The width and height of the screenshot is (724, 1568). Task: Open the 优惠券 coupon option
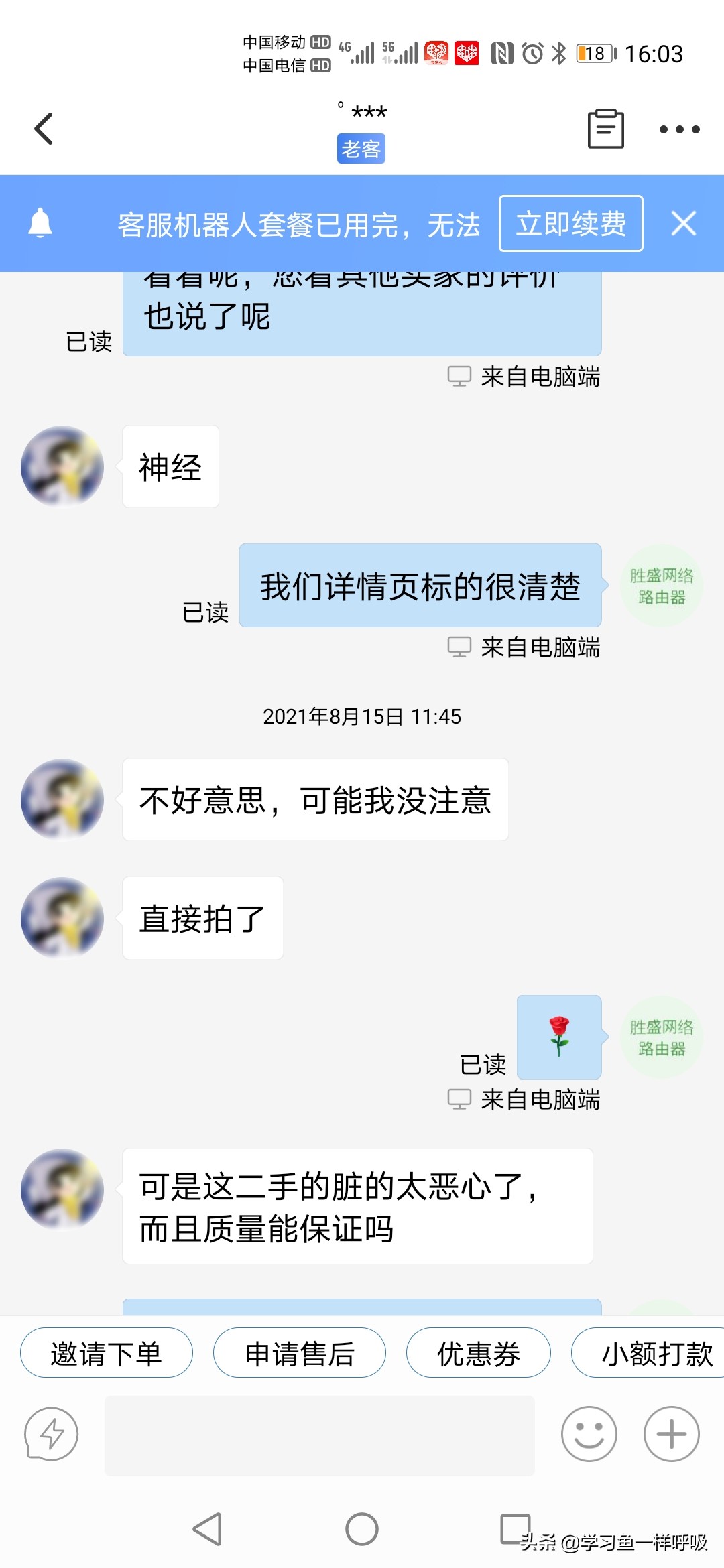click(x=479, y=1354)
